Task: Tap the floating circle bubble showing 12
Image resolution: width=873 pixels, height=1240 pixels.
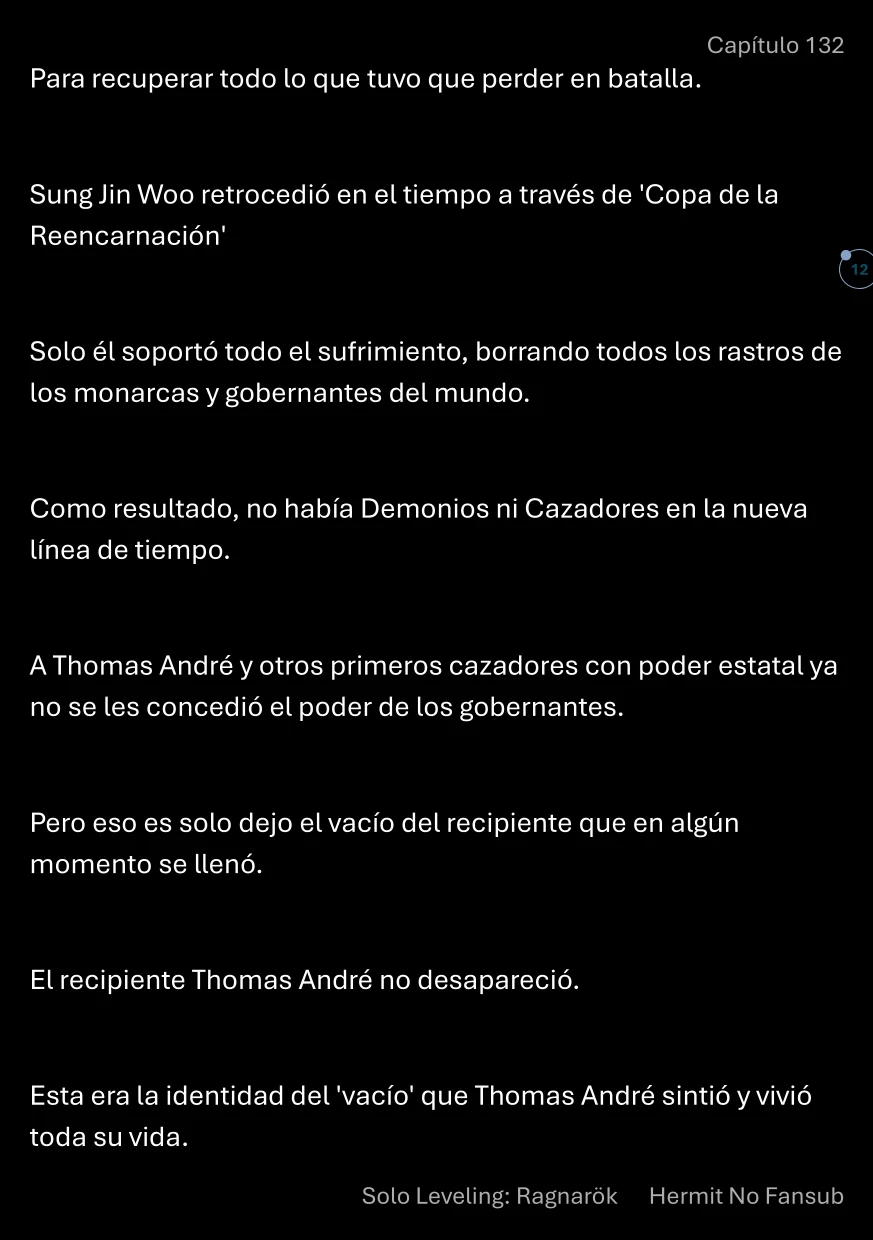Action: pyautogui.click(x=857, y=270)
